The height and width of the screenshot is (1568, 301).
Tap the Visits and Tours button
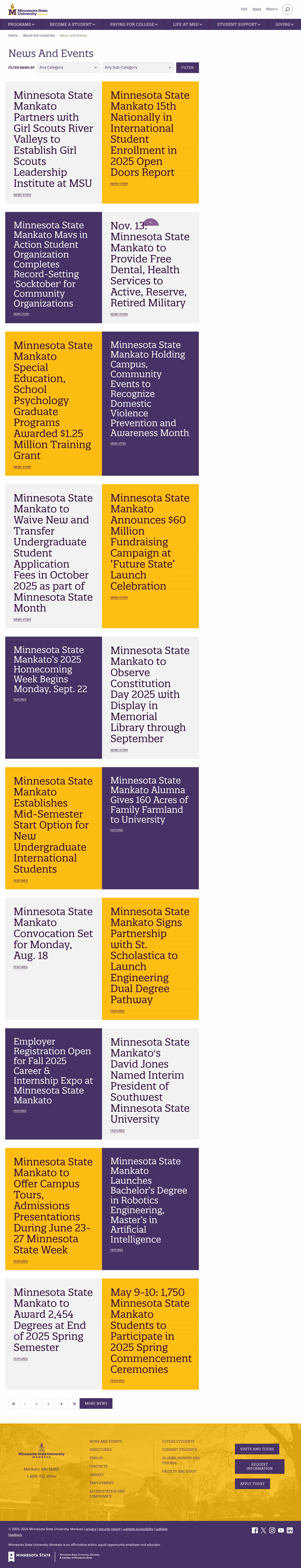click(257, 1449)
